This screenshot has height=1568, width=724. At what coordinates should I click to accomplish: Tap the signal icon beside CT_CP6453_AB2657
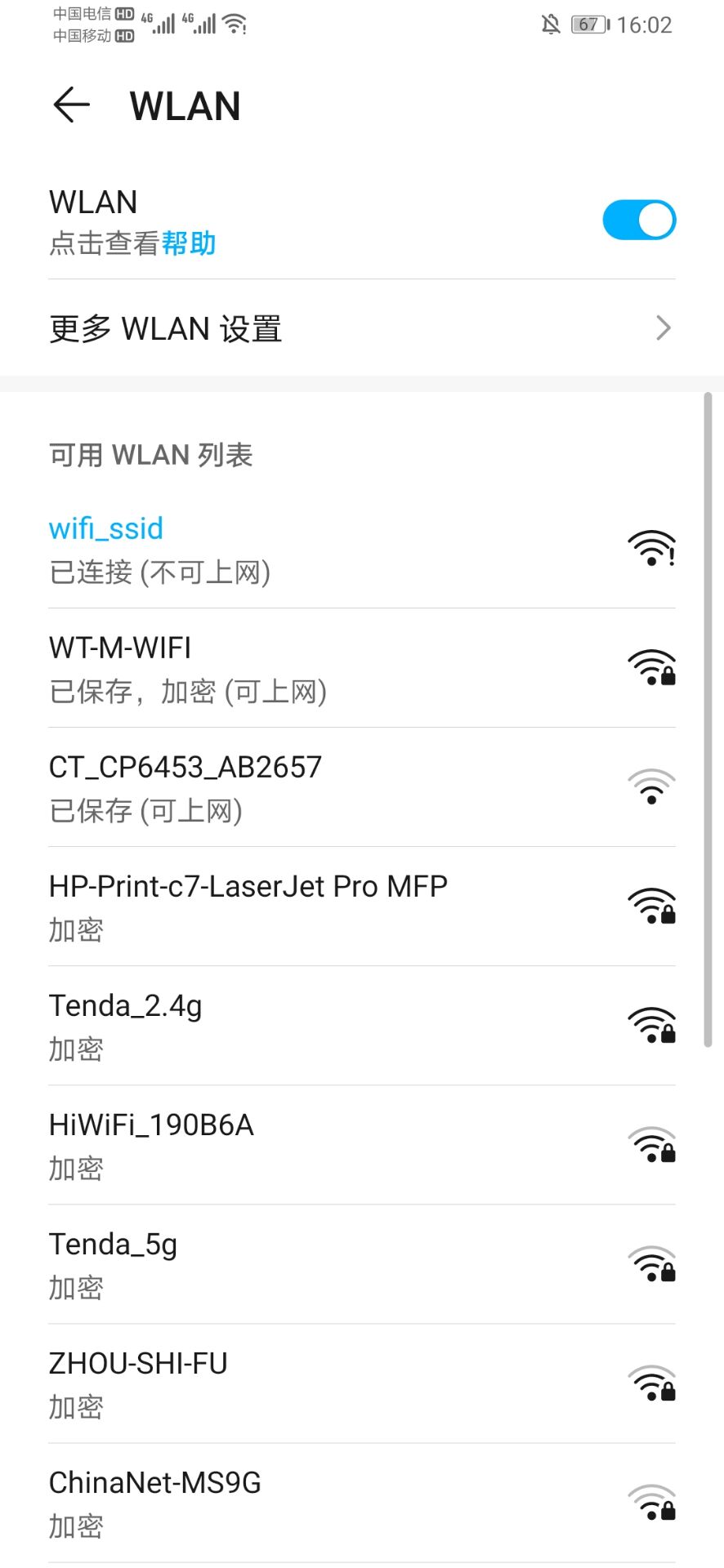[x=650, y=784]
